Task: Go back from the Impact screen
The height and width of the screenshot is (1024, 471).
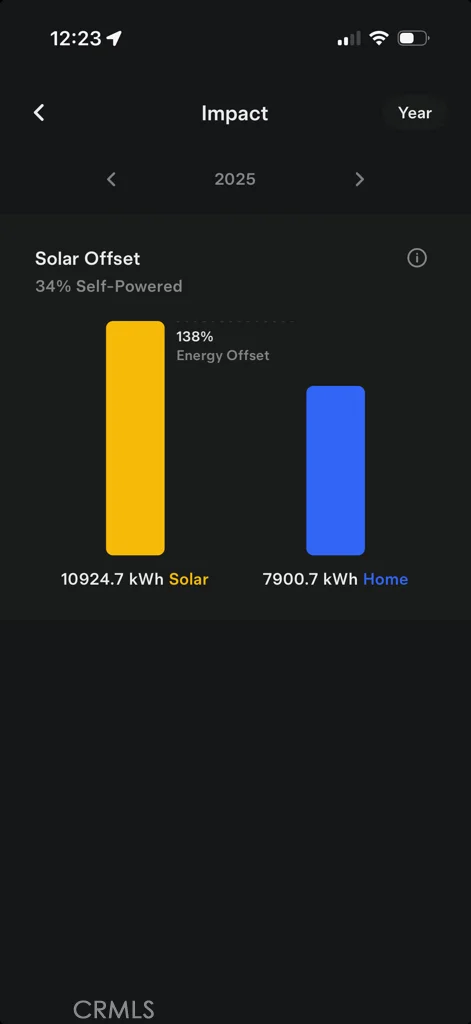Action: coord(39,113)
